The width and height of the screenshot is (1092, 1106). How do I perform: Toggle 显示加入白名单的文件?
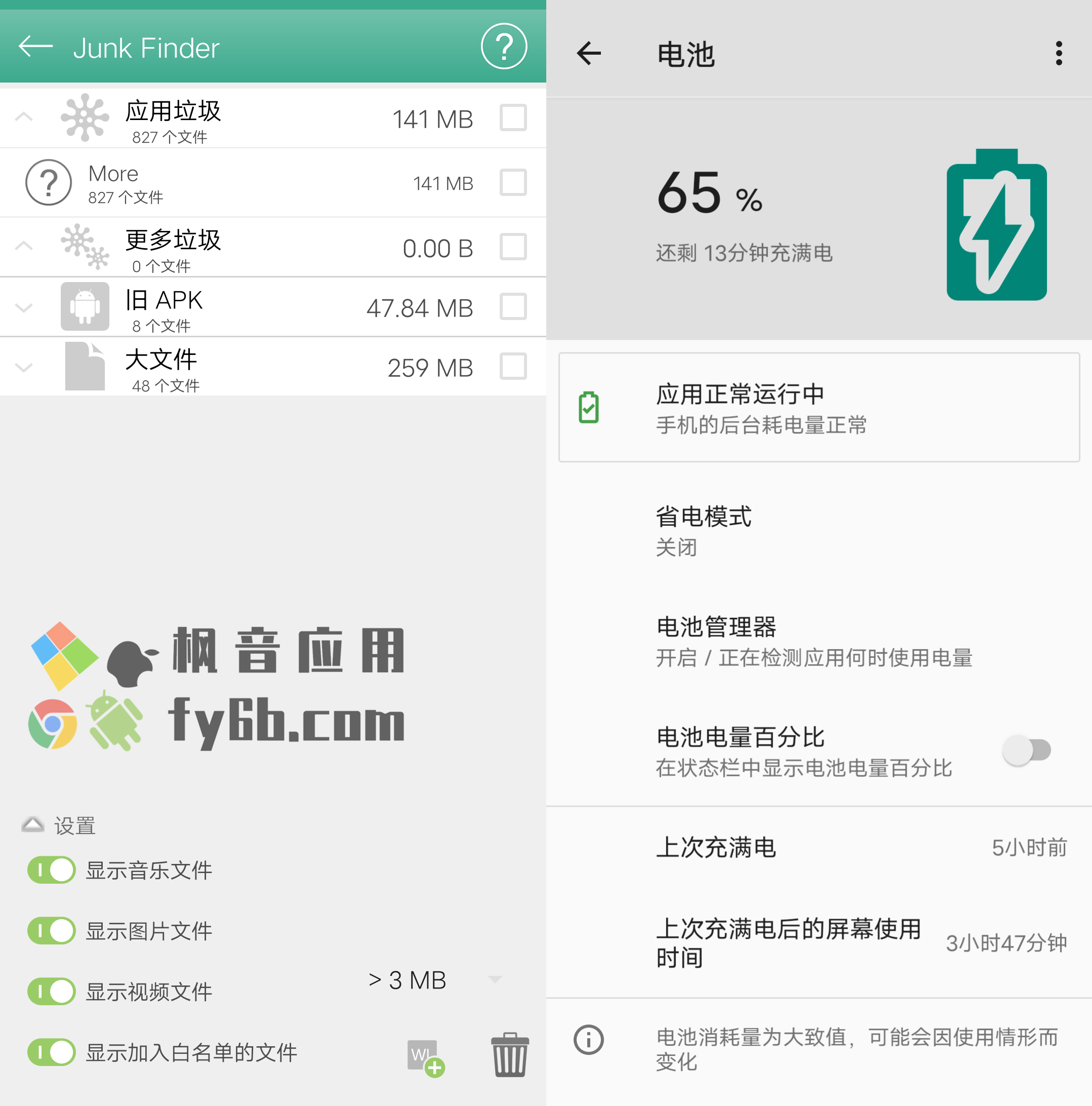(x=52, y=1052)
